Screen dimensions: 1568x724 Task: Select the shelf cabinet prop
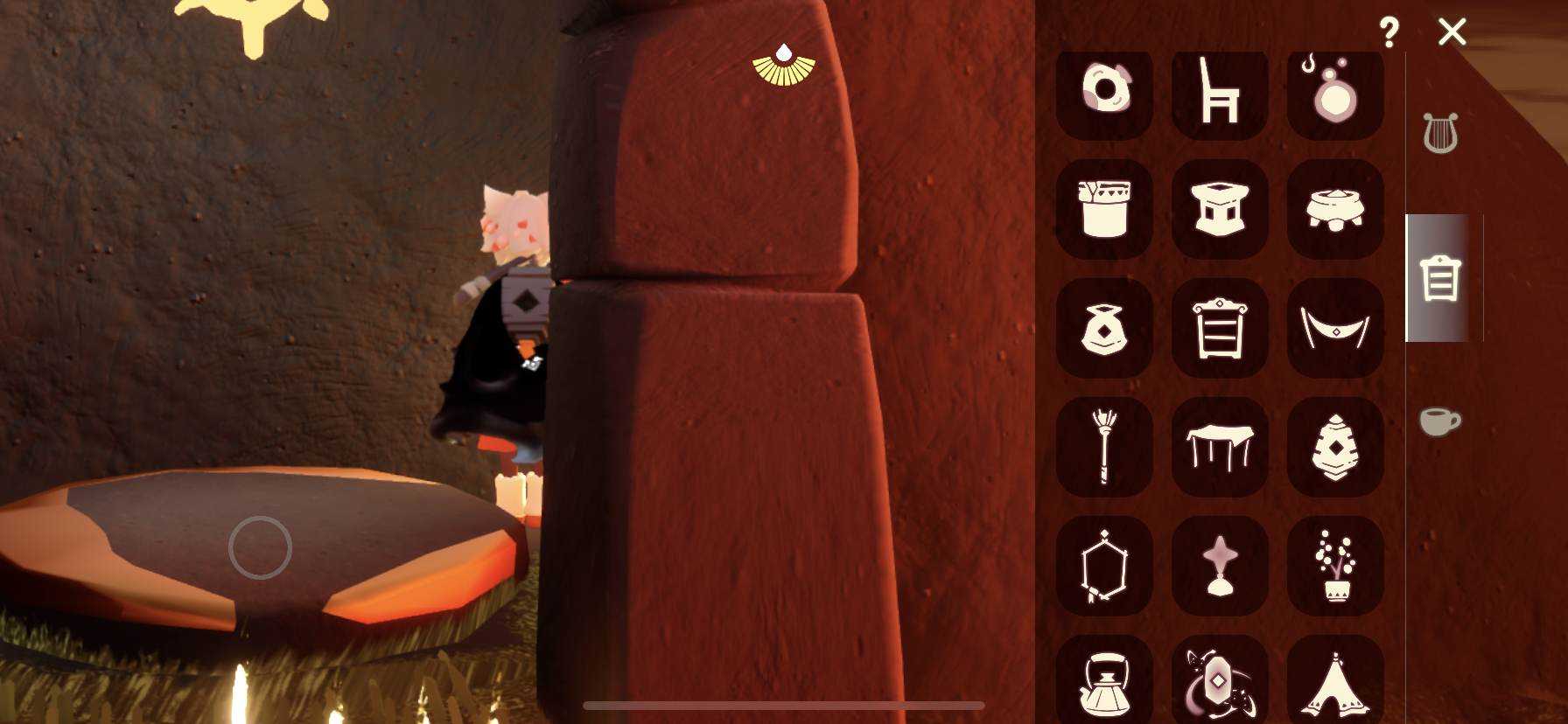[1219, 328]
